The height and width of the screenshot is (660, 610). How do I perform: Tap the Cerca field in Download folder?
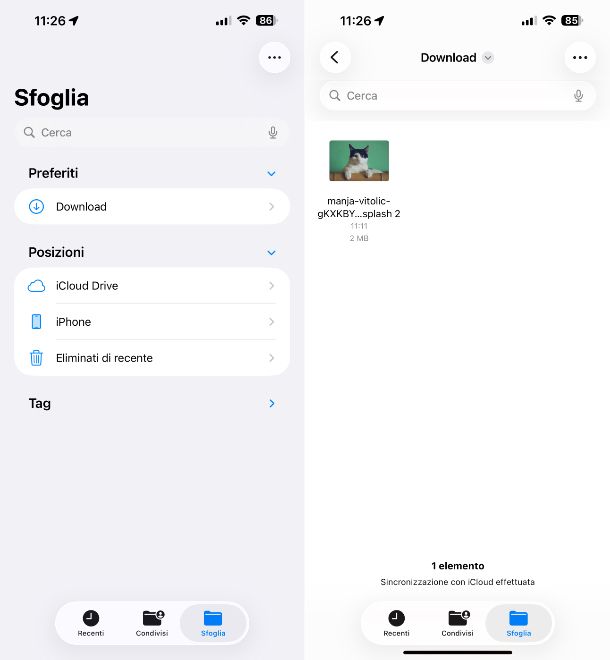pos(450,96)
